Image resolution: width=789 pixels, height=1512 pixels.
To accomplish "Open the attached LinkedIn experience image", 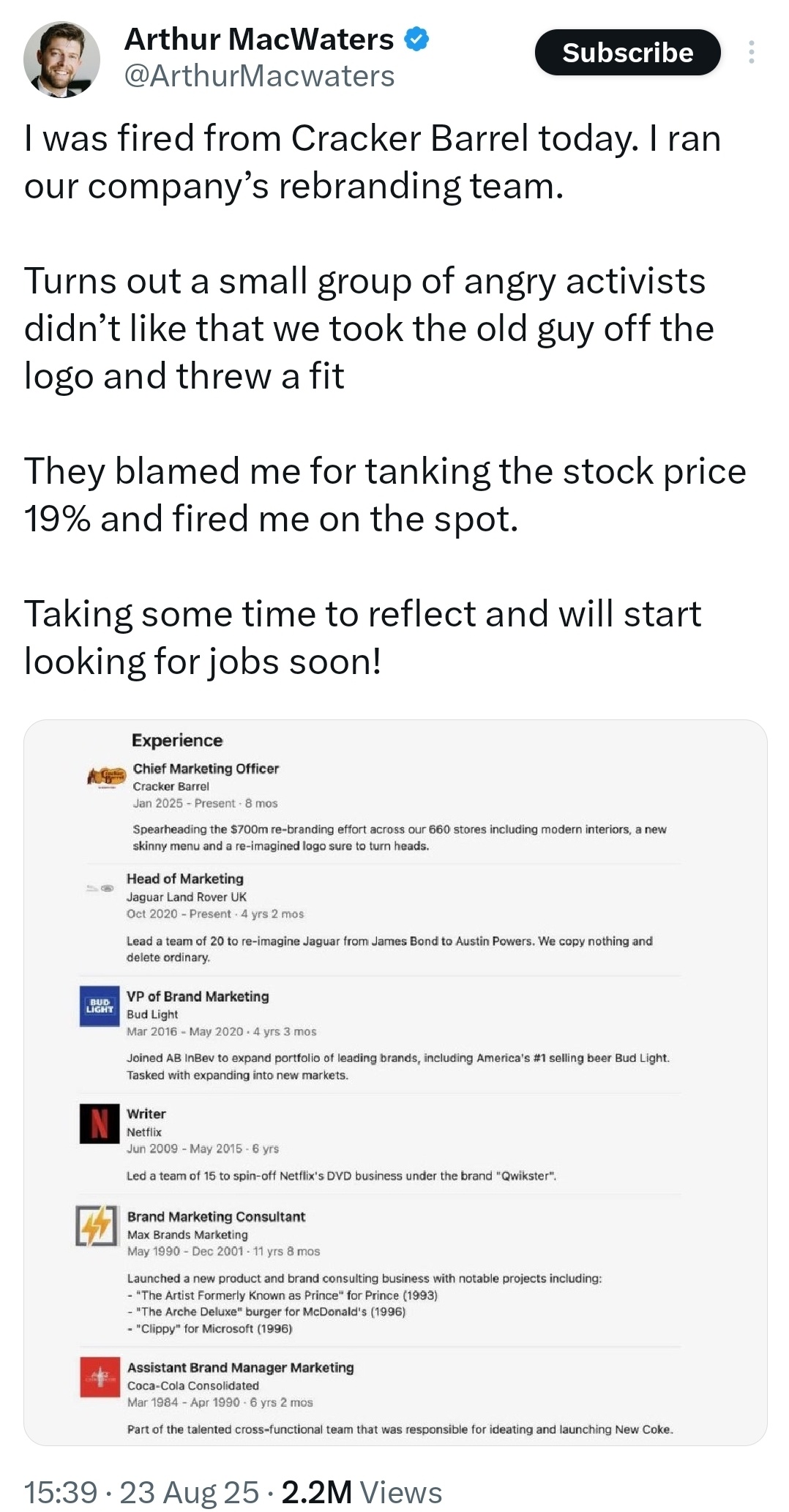I will click(x=395, y=1082).
